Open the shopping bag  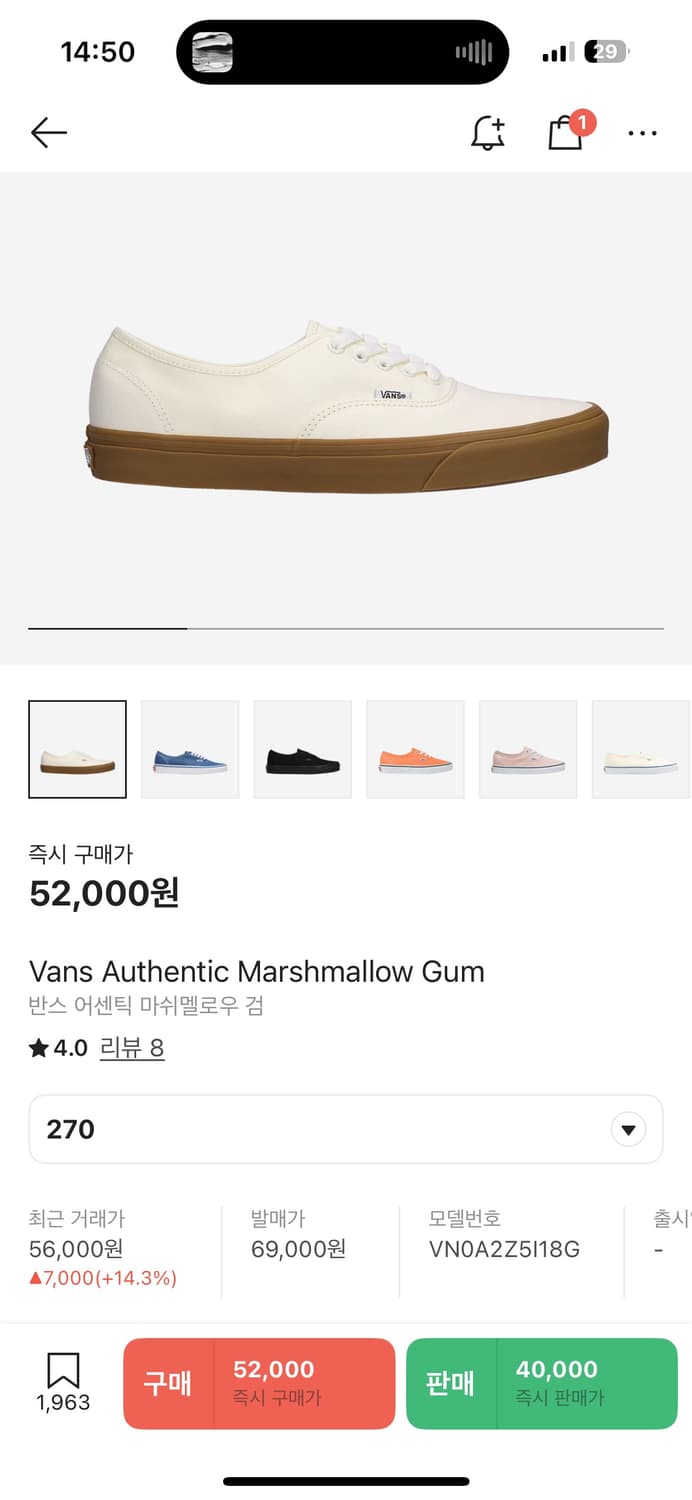(x=566, y=132)
